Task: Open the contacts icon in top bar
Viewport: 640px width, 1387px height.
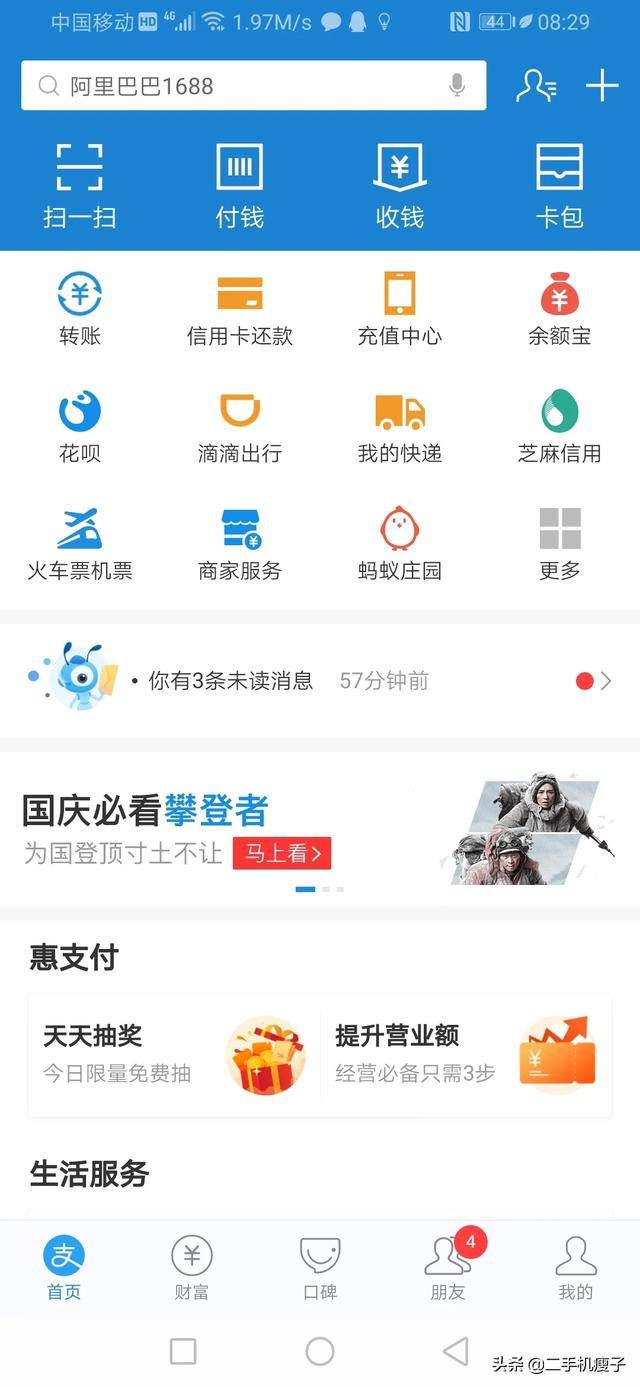Action: pos(536,86)
